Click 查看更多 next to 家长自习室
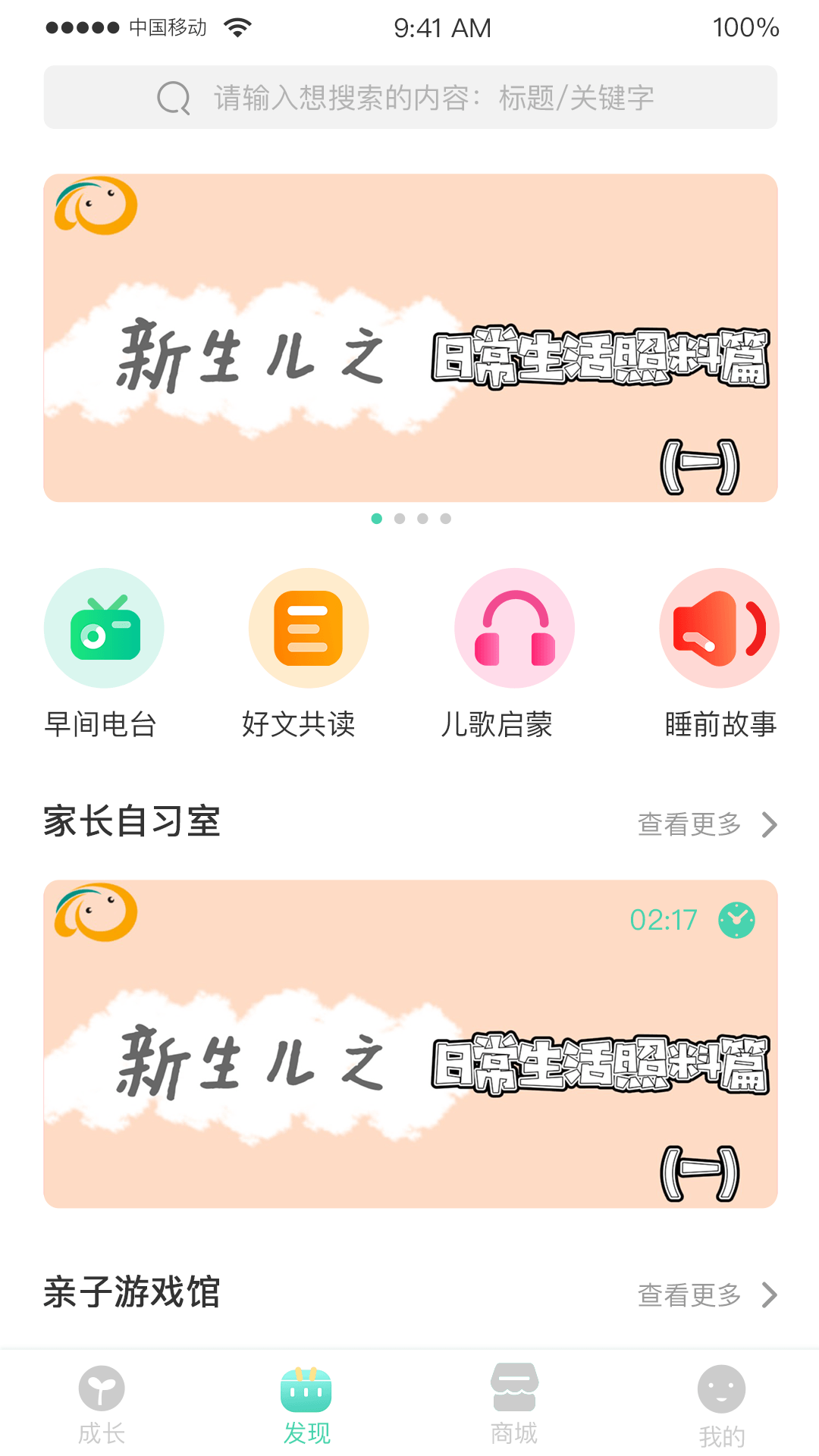Viewport: 819px width, 1456px height. [689, 824]
